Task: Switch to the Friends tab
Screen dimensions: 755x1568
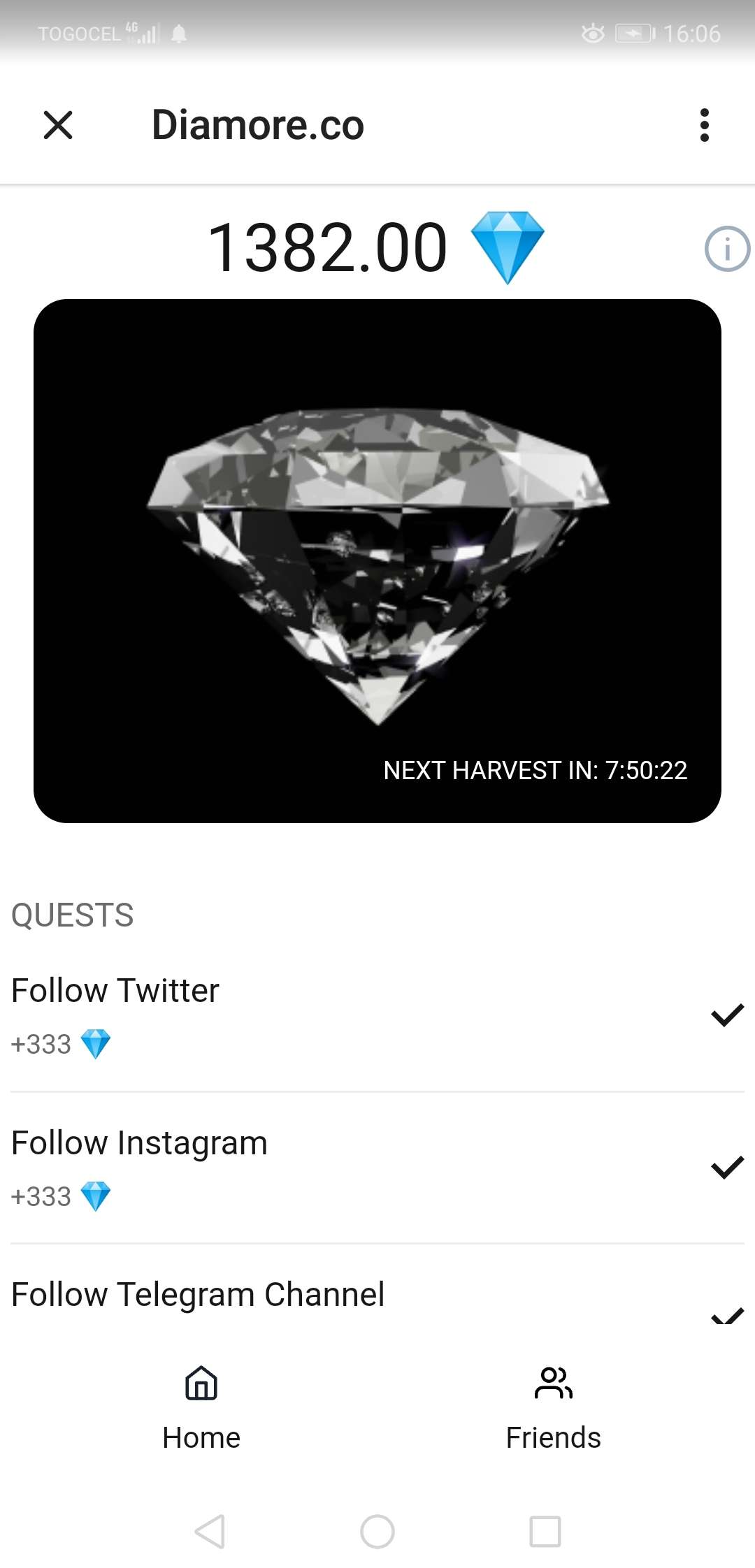Action: tap(553, 1409)
